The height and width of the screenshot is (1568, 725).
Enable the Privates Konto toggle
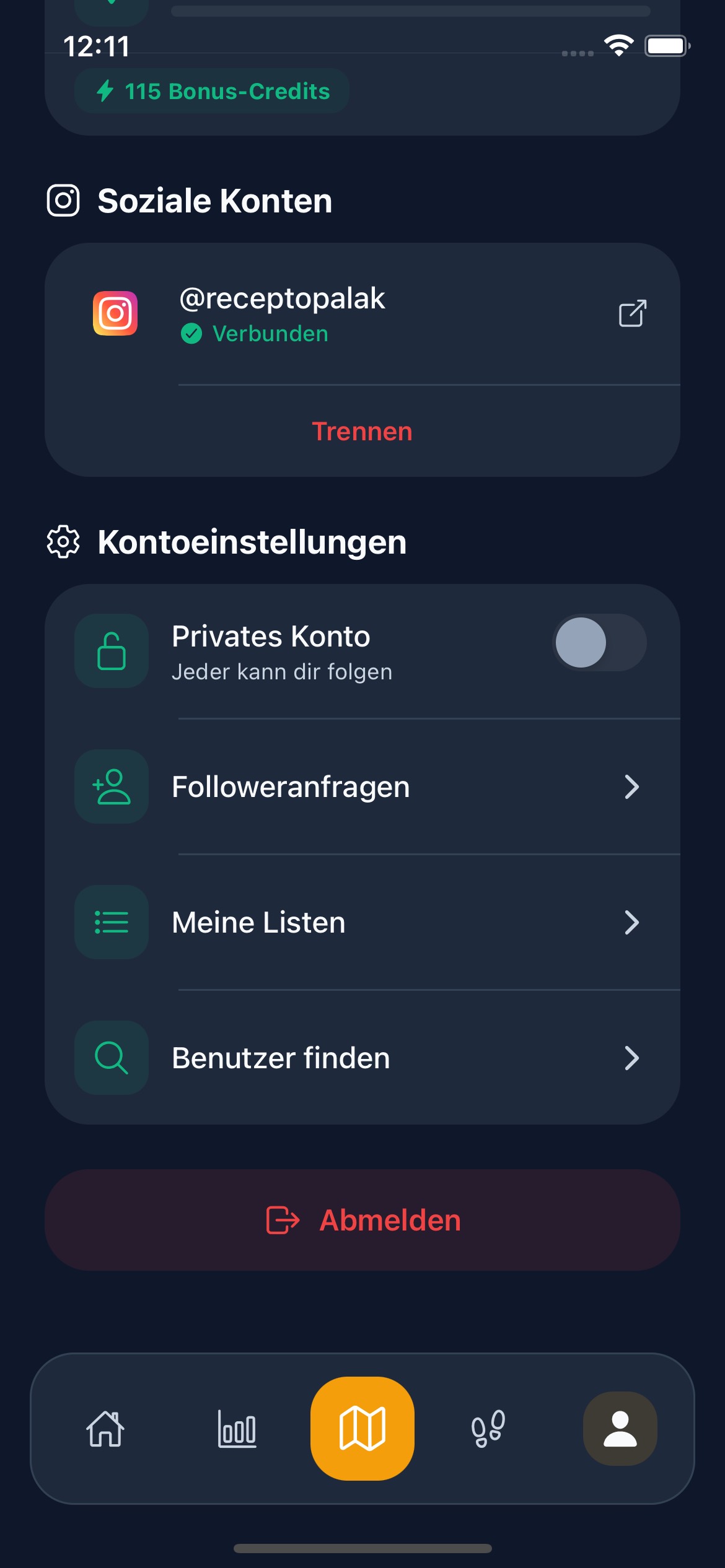(x=598, y=643)
